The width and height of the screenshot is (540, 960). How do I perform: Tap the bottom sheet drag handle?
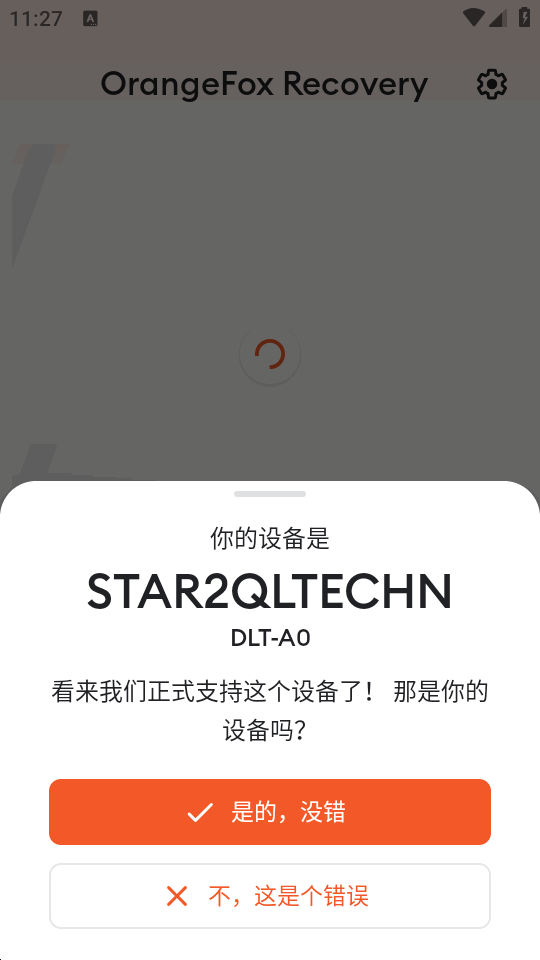tap(270, 493)
